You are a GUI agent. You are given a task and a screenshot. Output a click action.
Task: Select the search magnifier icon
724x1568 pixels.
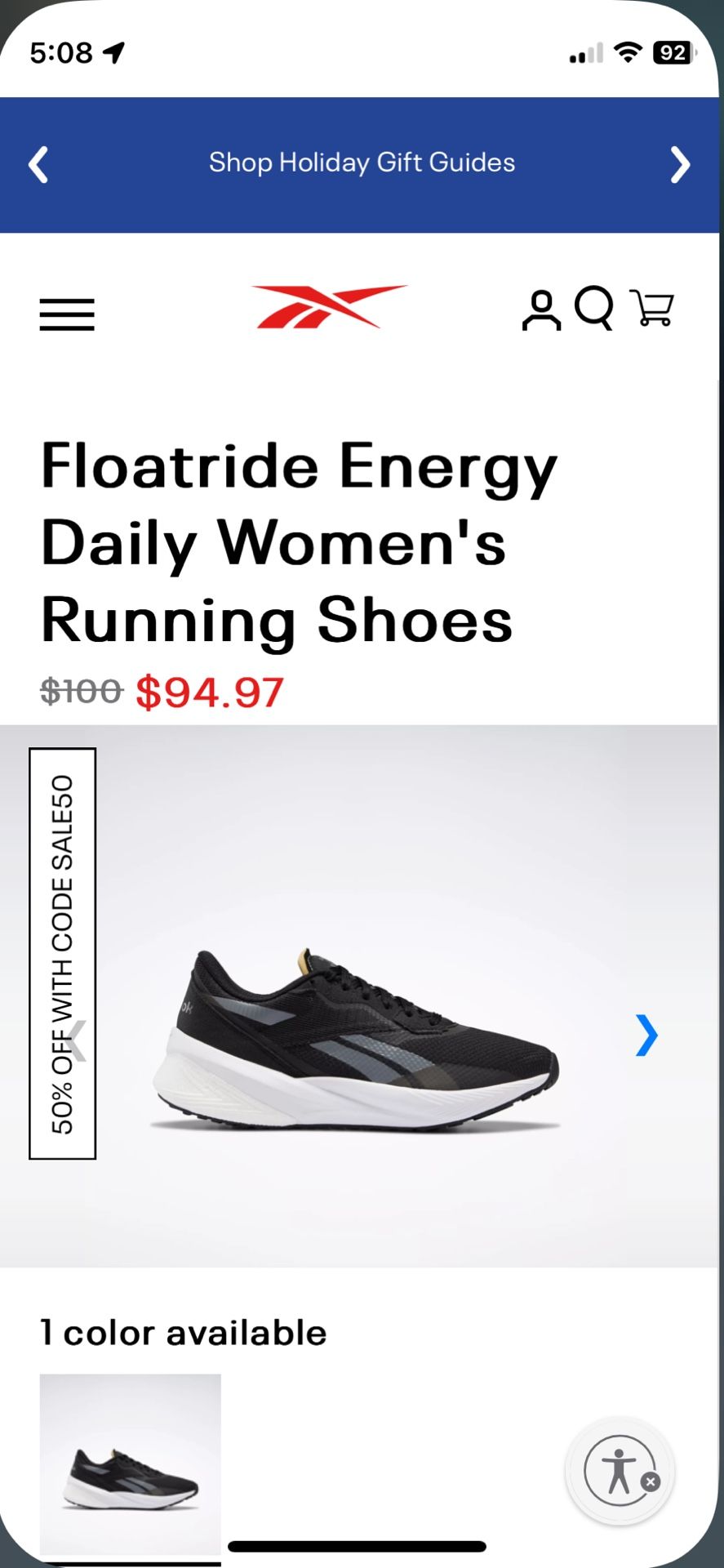click(593, 310)
